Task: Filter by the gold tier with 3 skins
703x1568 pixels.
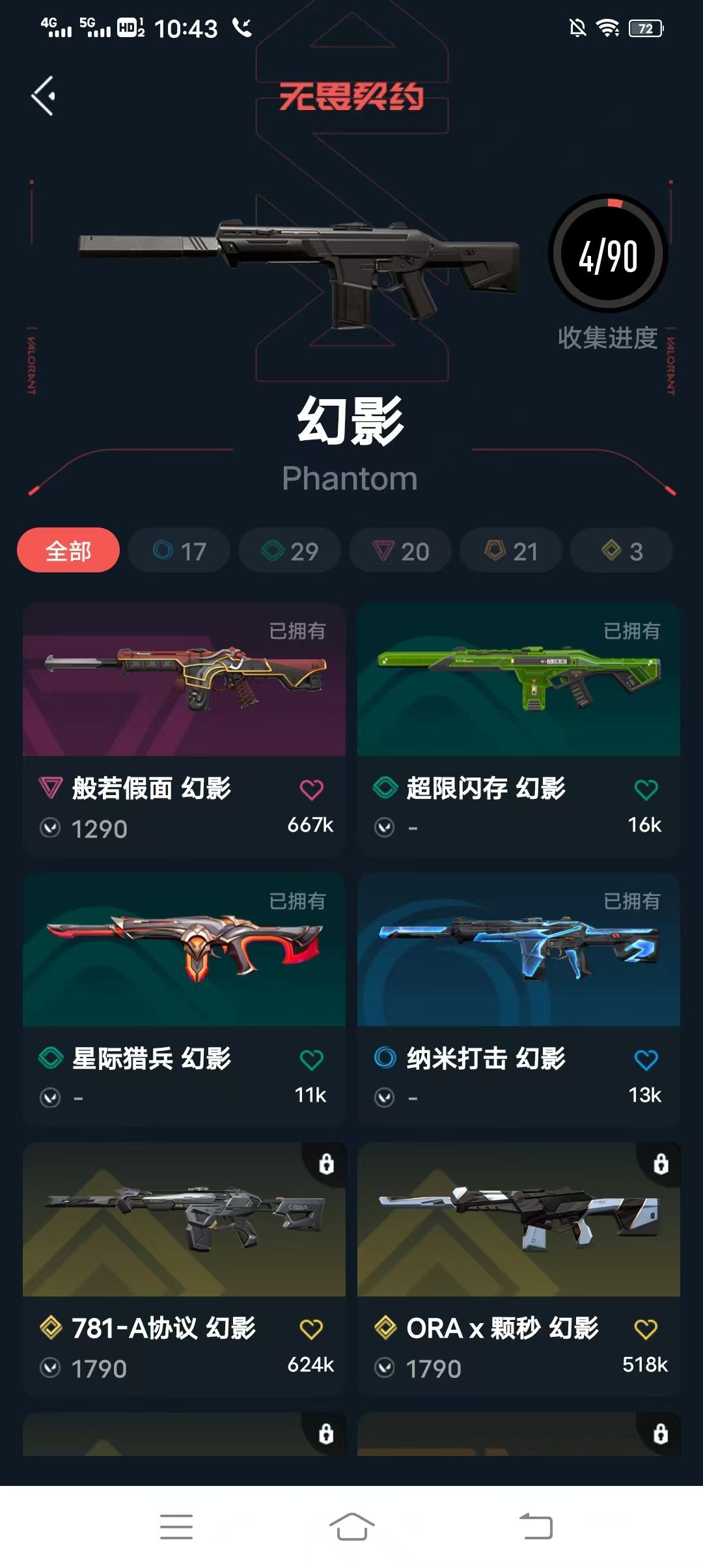Action: click(622, 551)
